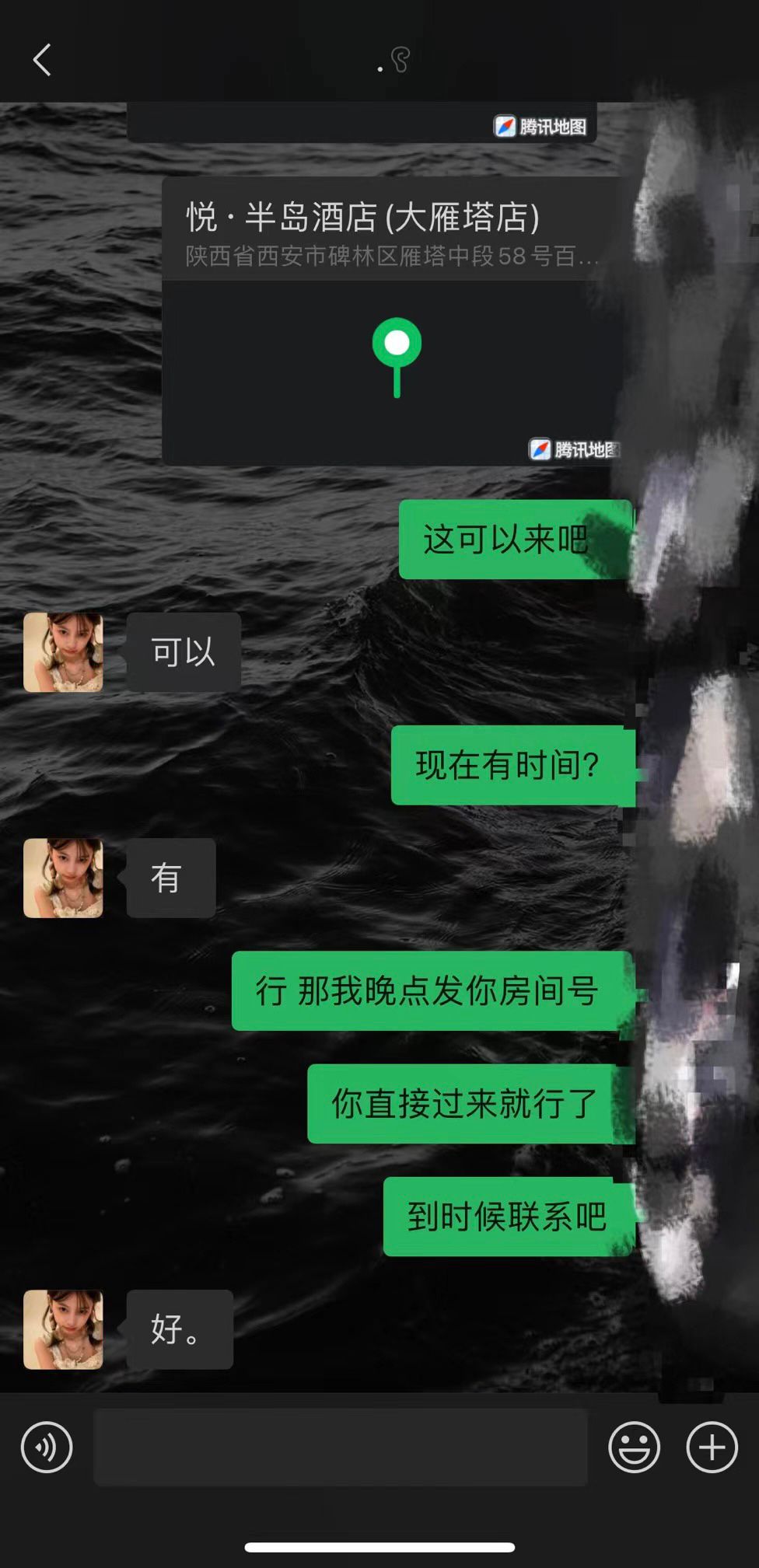
Task: Open the emoji sticker panel
Action: (x=634, y=1447)
